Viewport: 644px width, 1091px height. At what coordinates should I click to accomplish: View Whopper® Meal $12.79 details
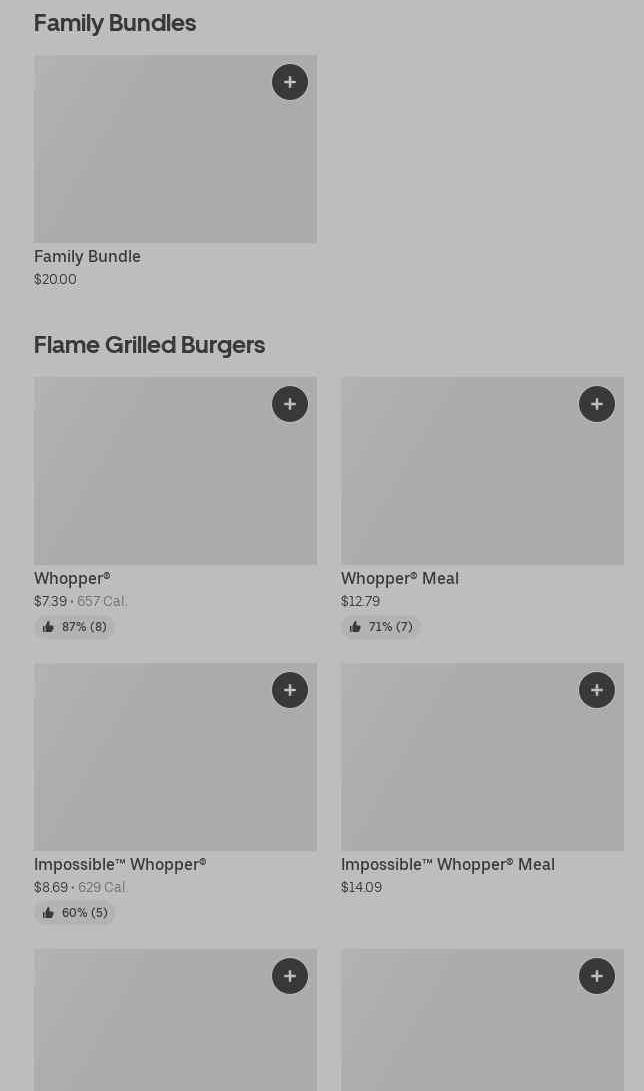click(482, 507)
